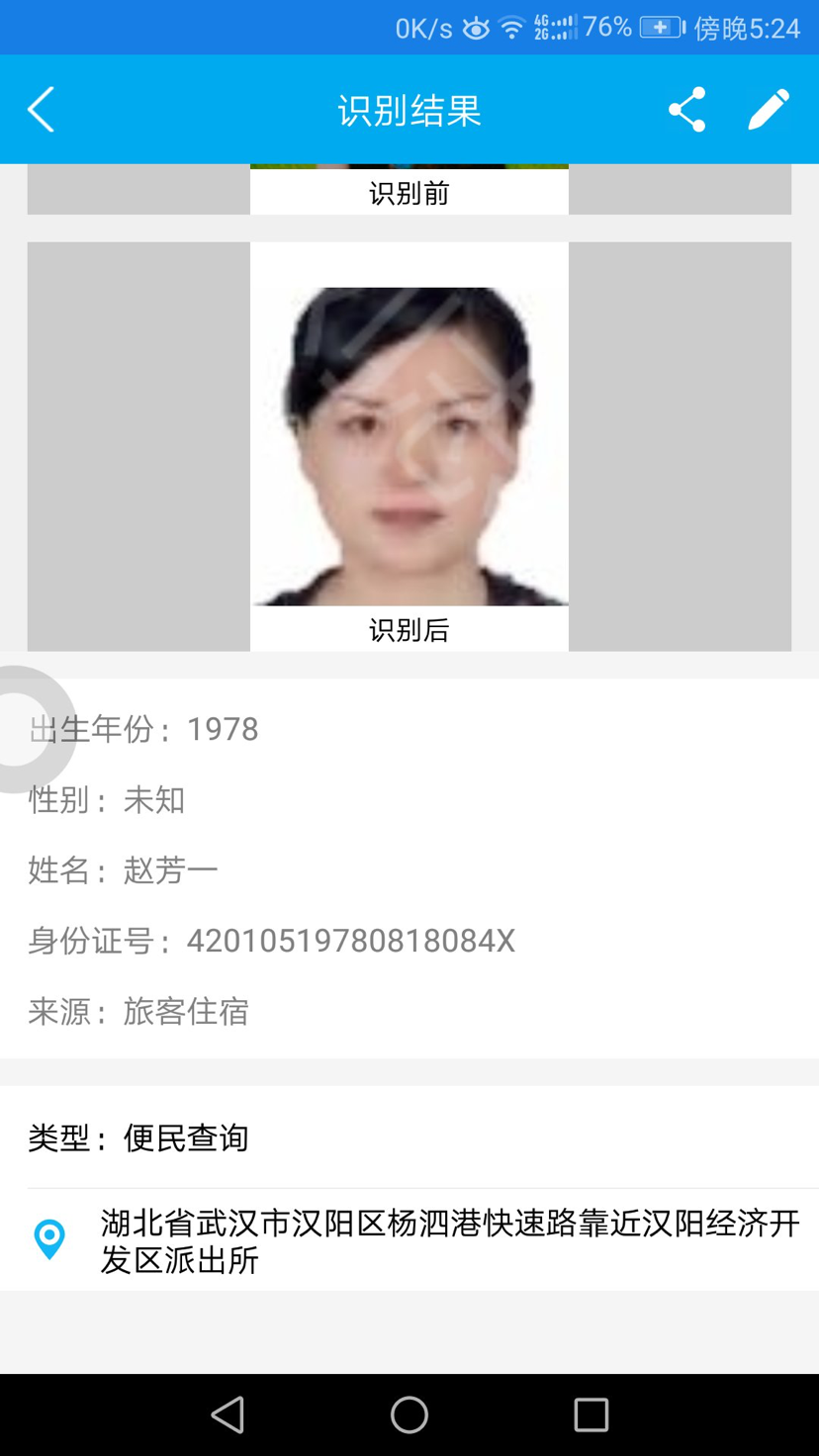Screen dimensions: 819x1456
Task: Tap the system home button
Action: pos(409,1414)
